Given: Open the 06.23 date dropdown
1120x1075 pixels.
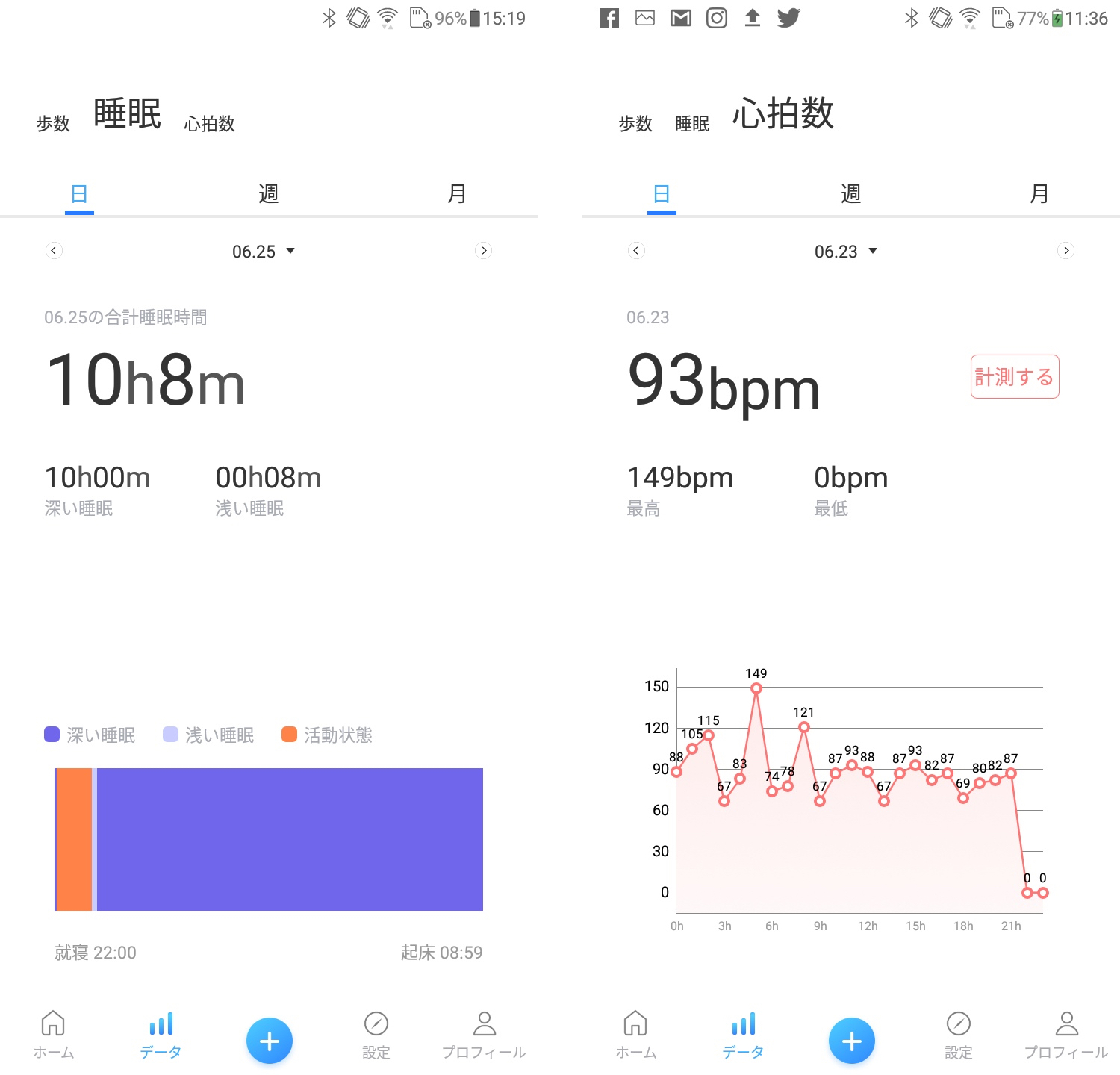Looking at the screenshot, I should 845,252.
